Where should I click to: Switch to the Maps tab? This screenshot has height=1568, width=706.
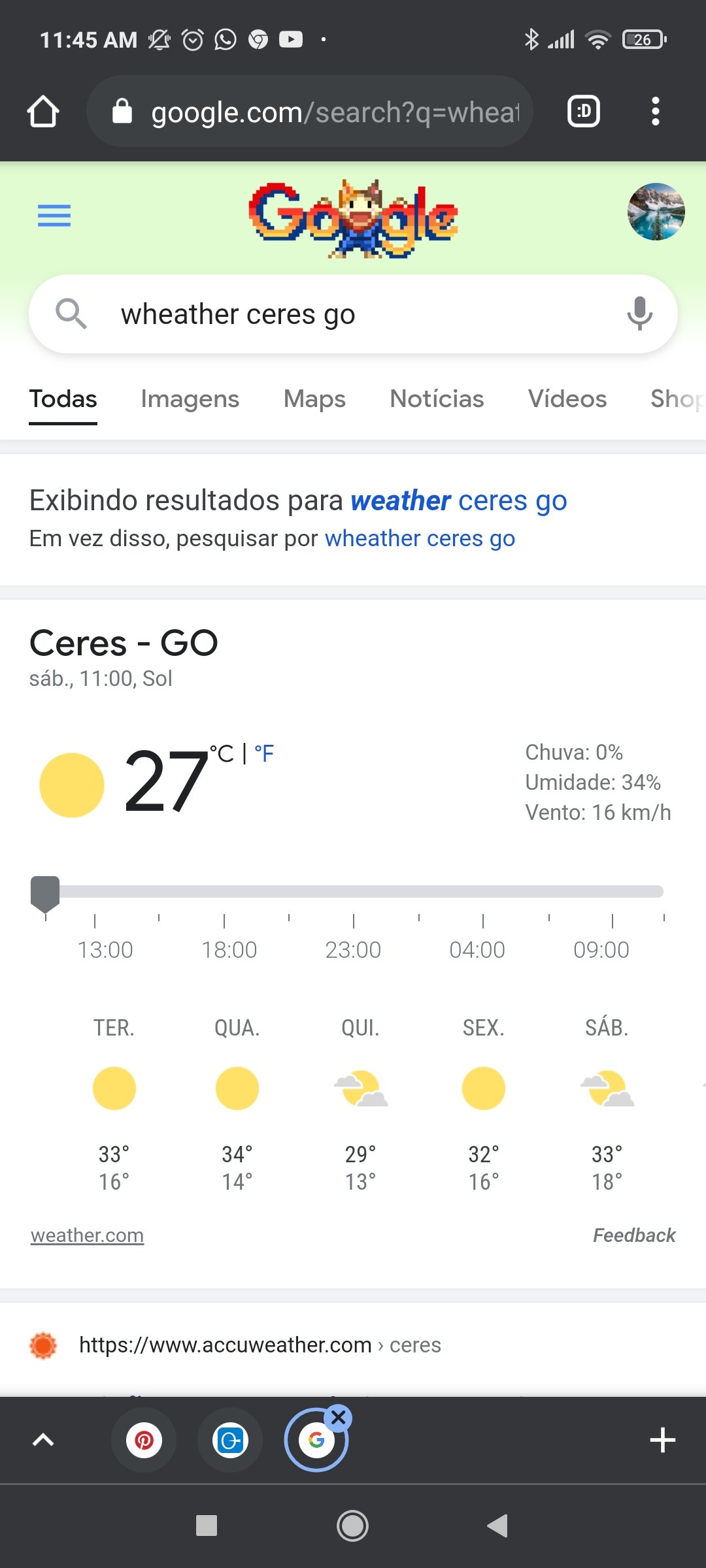(x=314, y=399)
